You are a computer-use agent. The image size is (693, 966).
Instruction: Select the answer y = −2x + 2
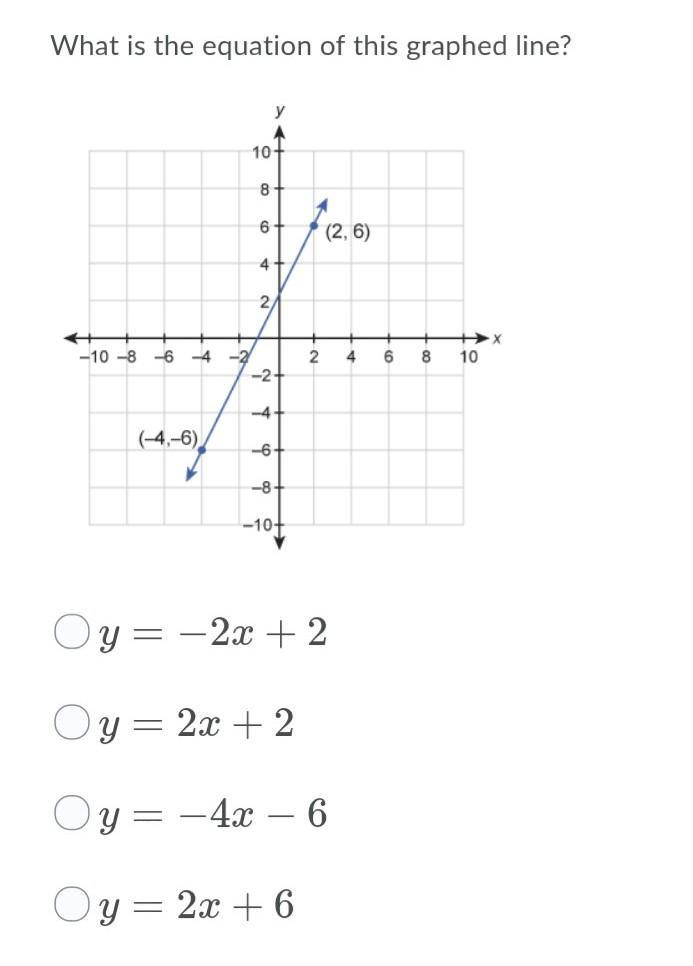(x=72, y=632)
